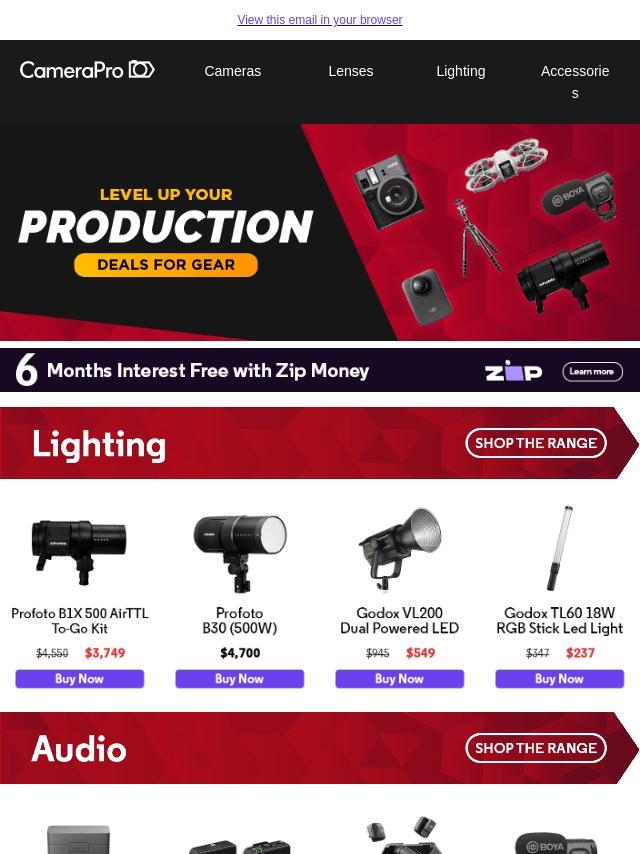The height and width of the screenshot is (854, 640).
Task: Open the CameraPro logo homepage link
Action: tap(87, 70)
